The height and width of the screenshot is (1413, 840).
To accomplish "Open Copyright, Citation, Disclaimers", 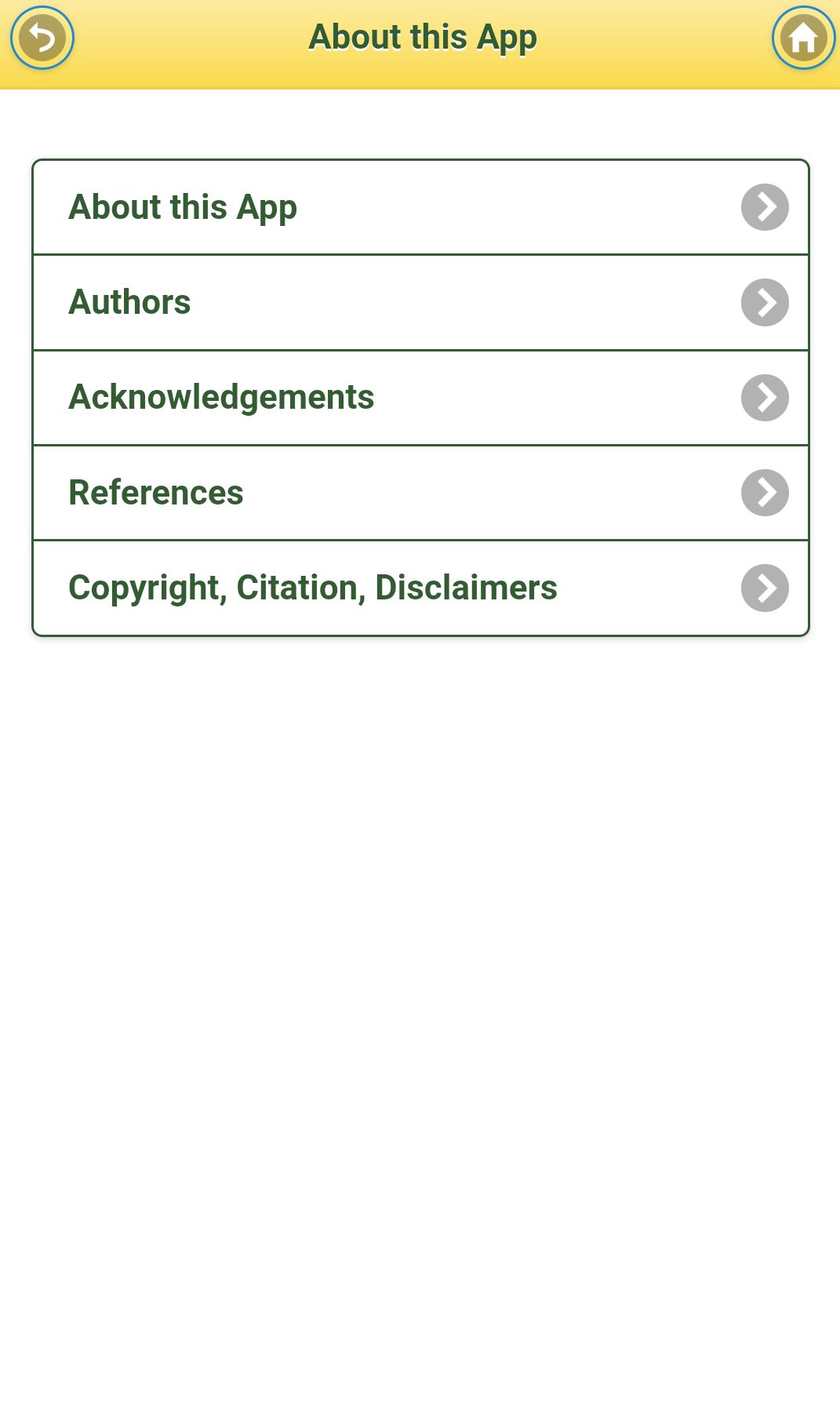I will coord(420,588).
